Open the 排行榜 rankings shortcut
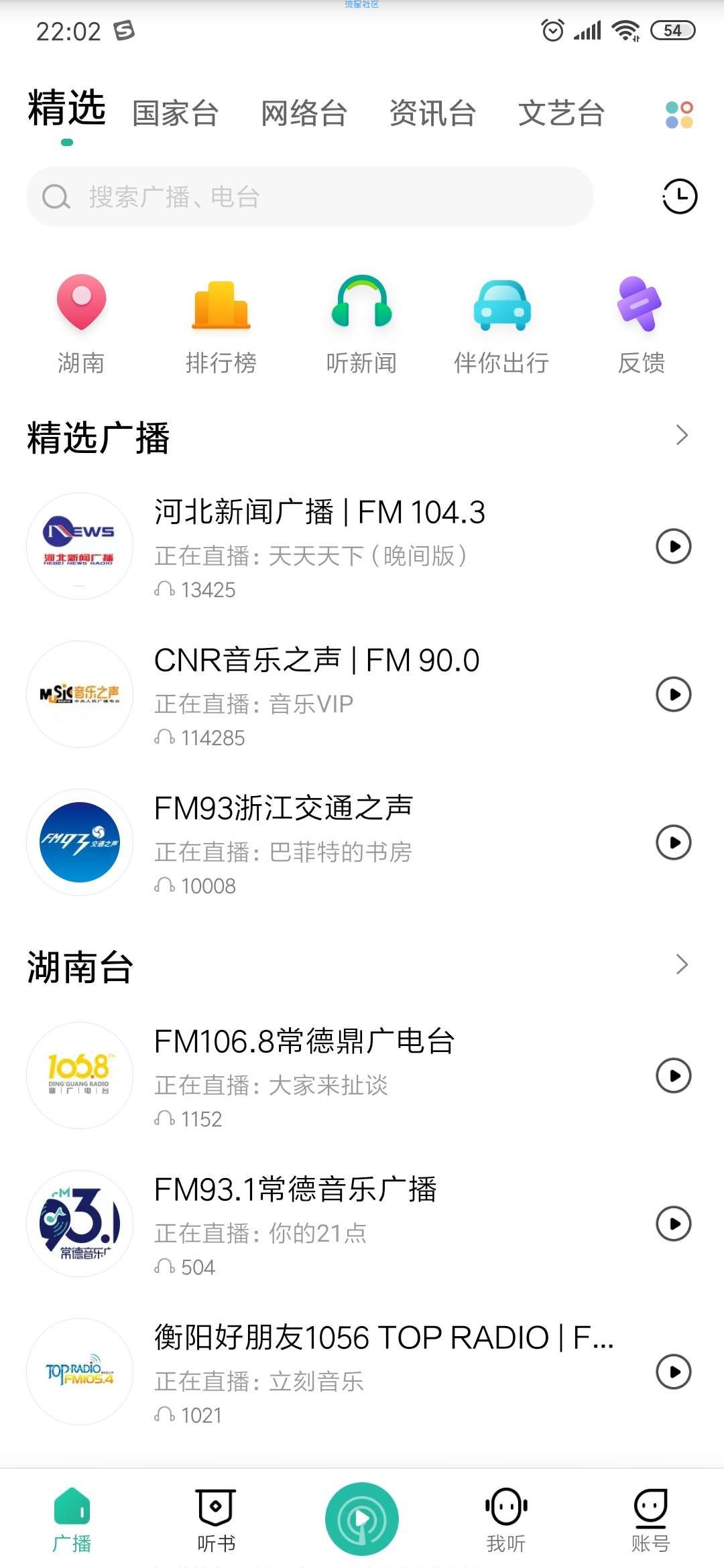Screen dimensions: 724x1568 pos(221,325)
